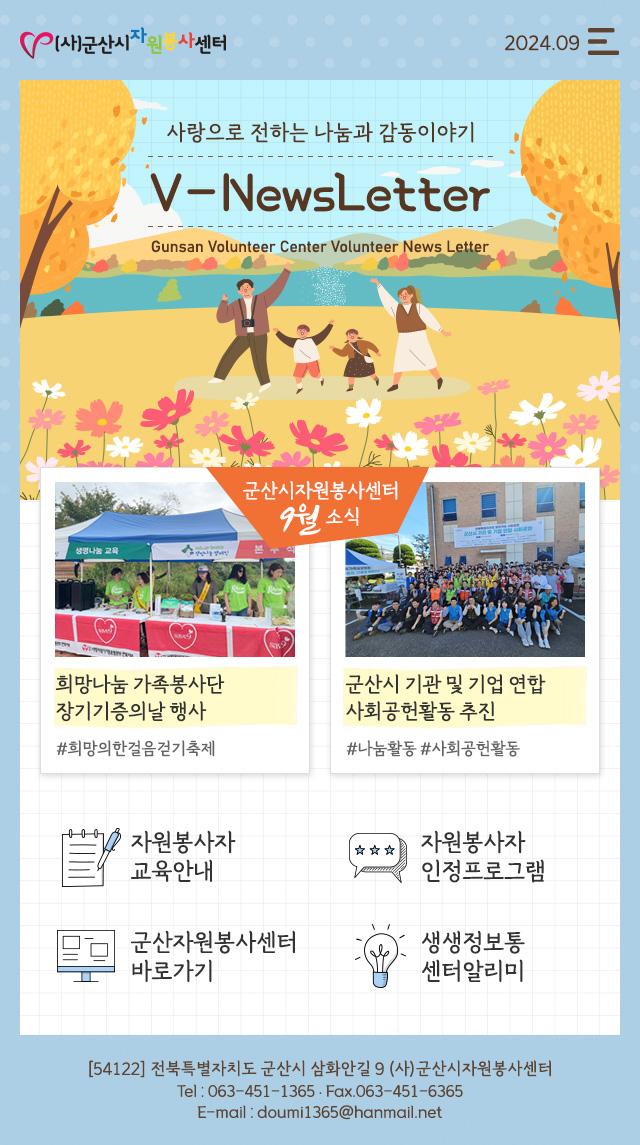Open the 군산시 기관 및 기업 연합 사회공헌활동 article
Image resolution: width=640 pixels, height=1145 pixels.
(x=463, y=697)
